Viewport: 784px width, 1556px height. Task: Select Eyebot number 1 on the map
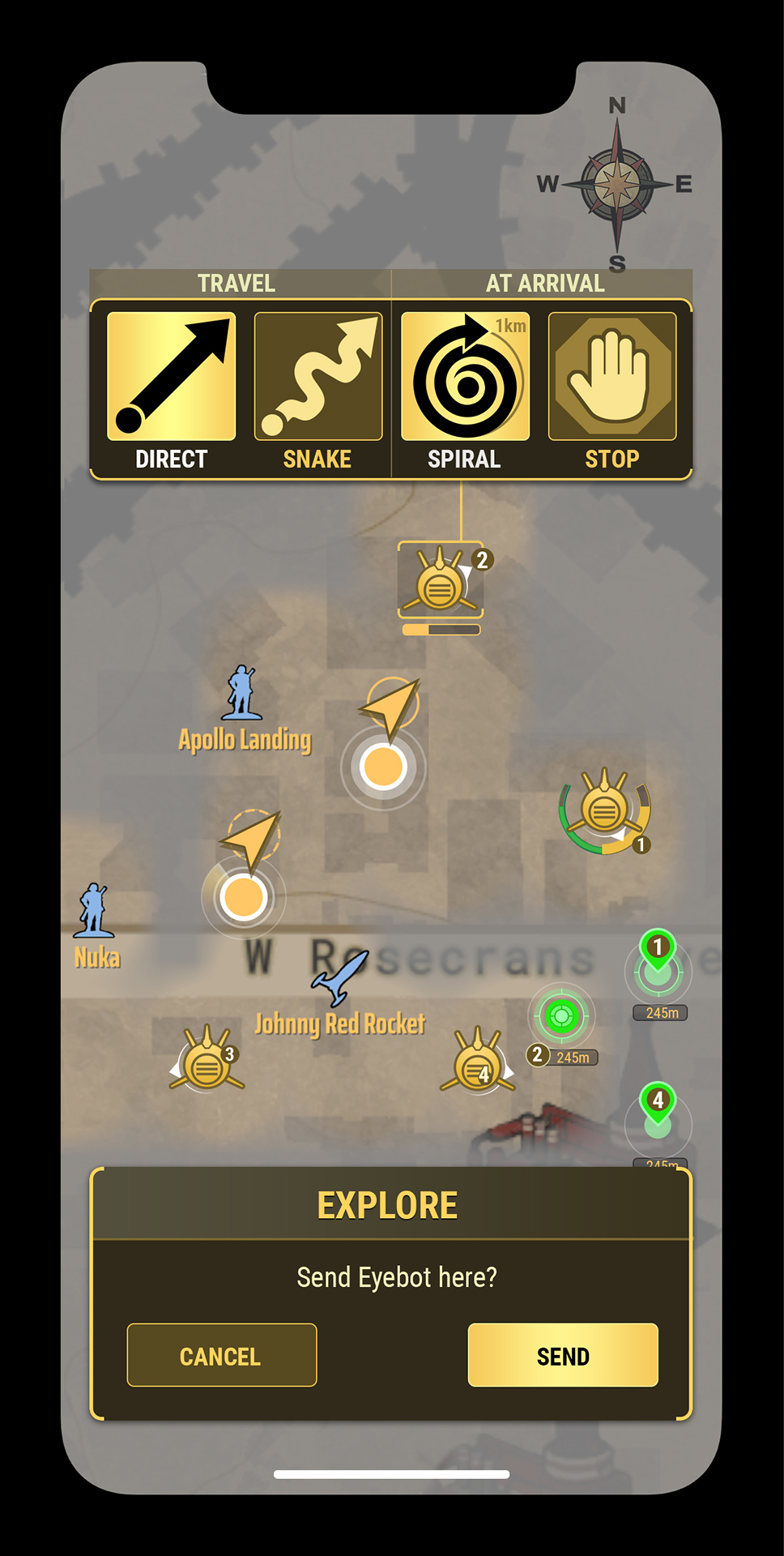pyautogui.click(x=605, y=811)
